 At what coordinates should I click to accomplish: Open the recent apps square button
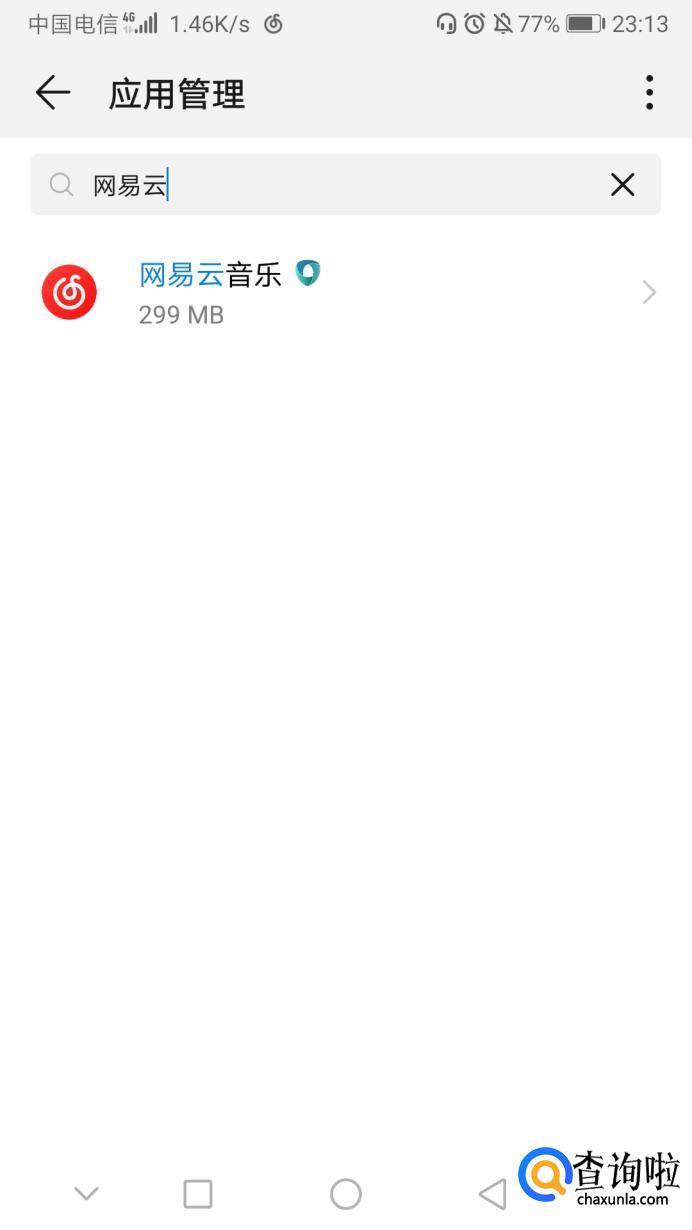[198, 1193]
